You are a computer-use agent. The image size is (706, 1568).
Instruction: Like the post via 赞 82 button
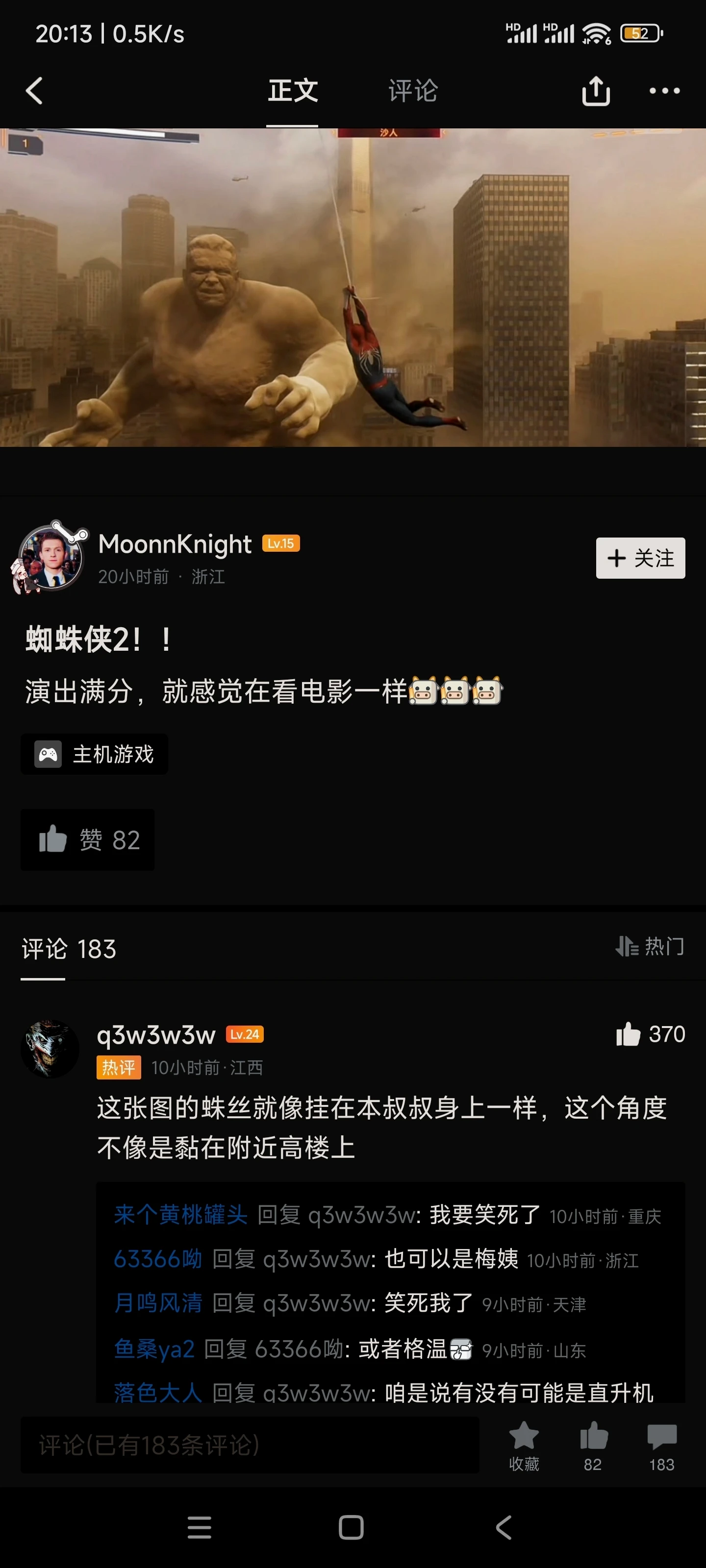pyautogui.click(x=88, y=839)
